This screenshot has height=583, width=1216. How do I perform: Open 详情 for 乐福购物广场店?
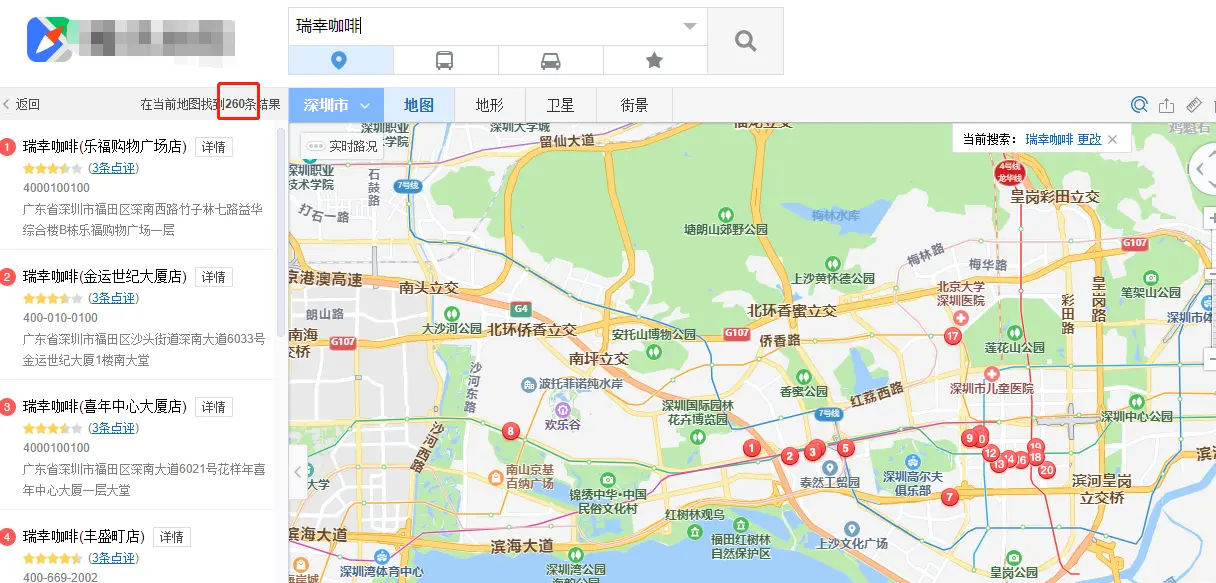214,147
